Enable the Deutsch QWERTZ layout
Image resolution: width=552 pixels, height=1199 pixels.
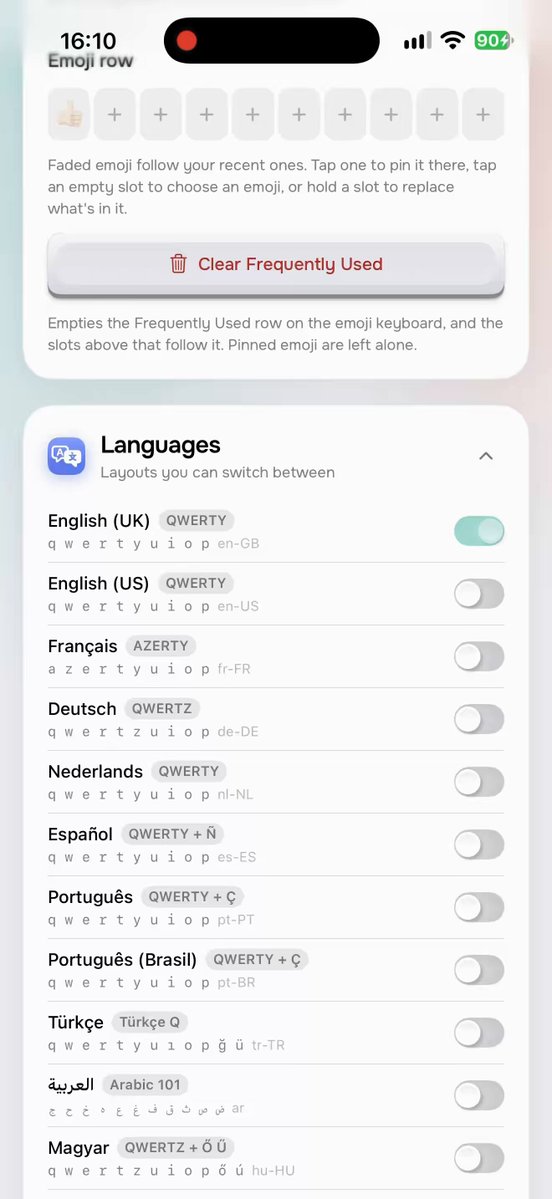[x=479, y=719]
